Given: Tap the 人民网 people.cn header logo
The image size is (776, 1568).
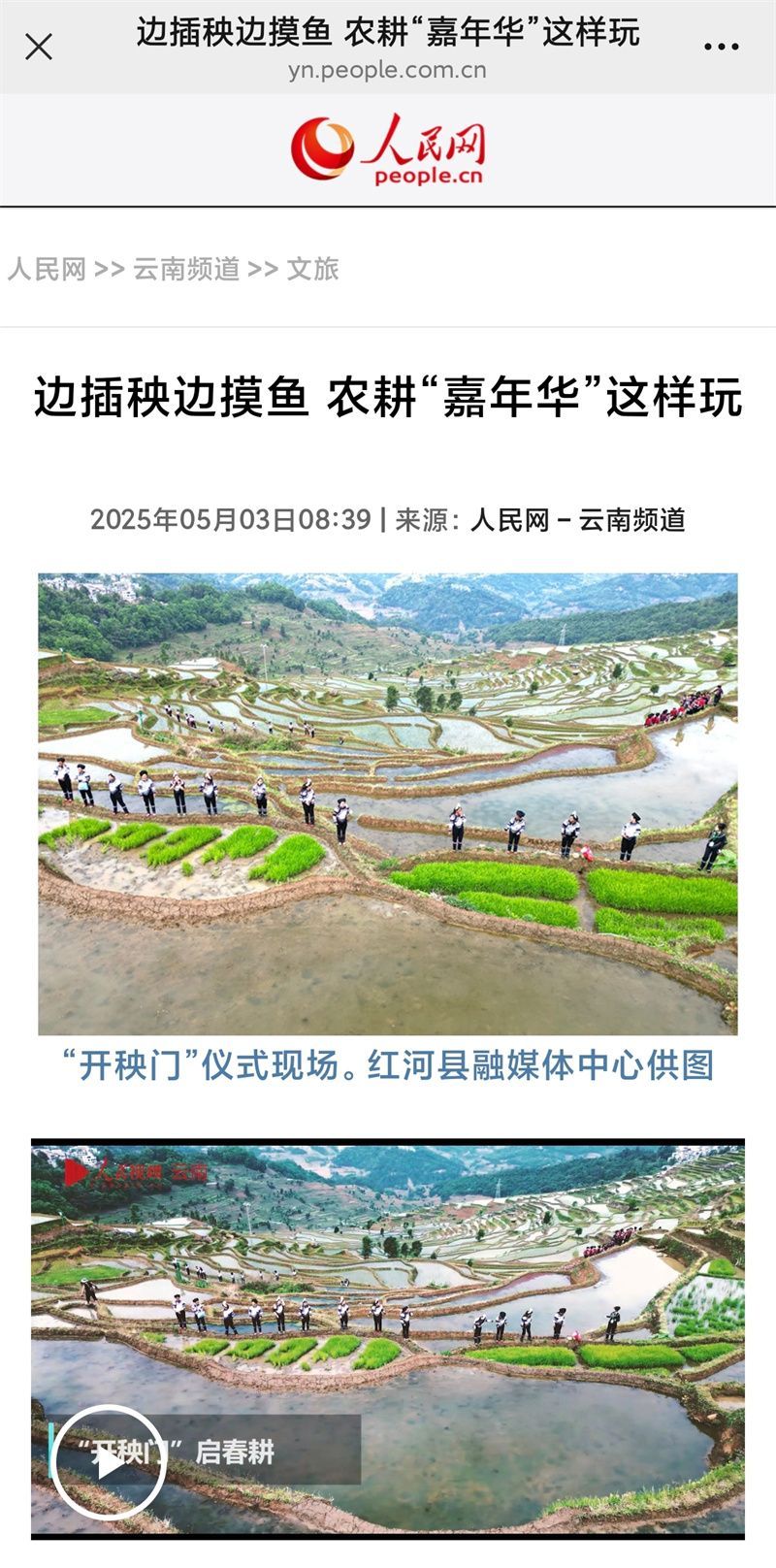Looking at the screenshot, I should [388, 150].
